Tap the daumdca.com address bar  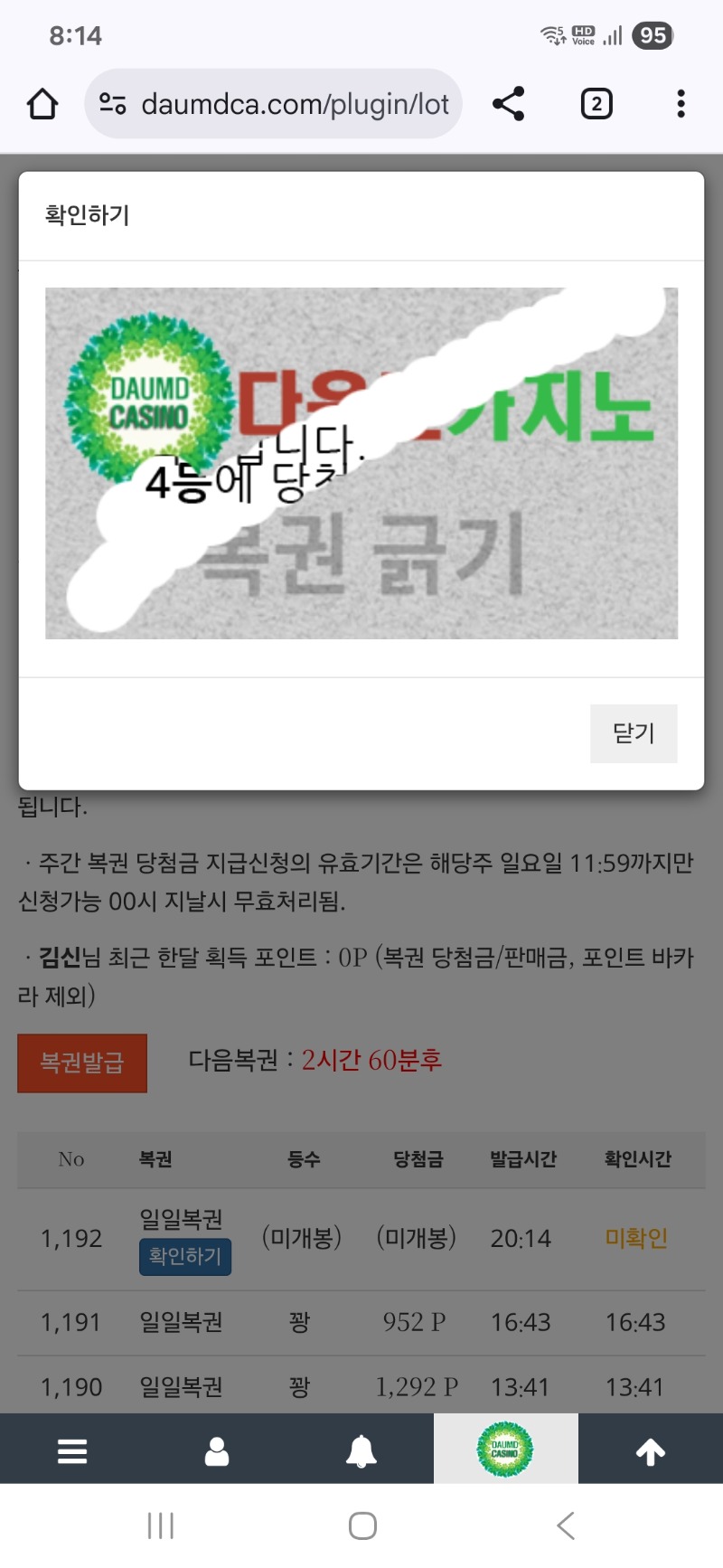tap(294, 104)
